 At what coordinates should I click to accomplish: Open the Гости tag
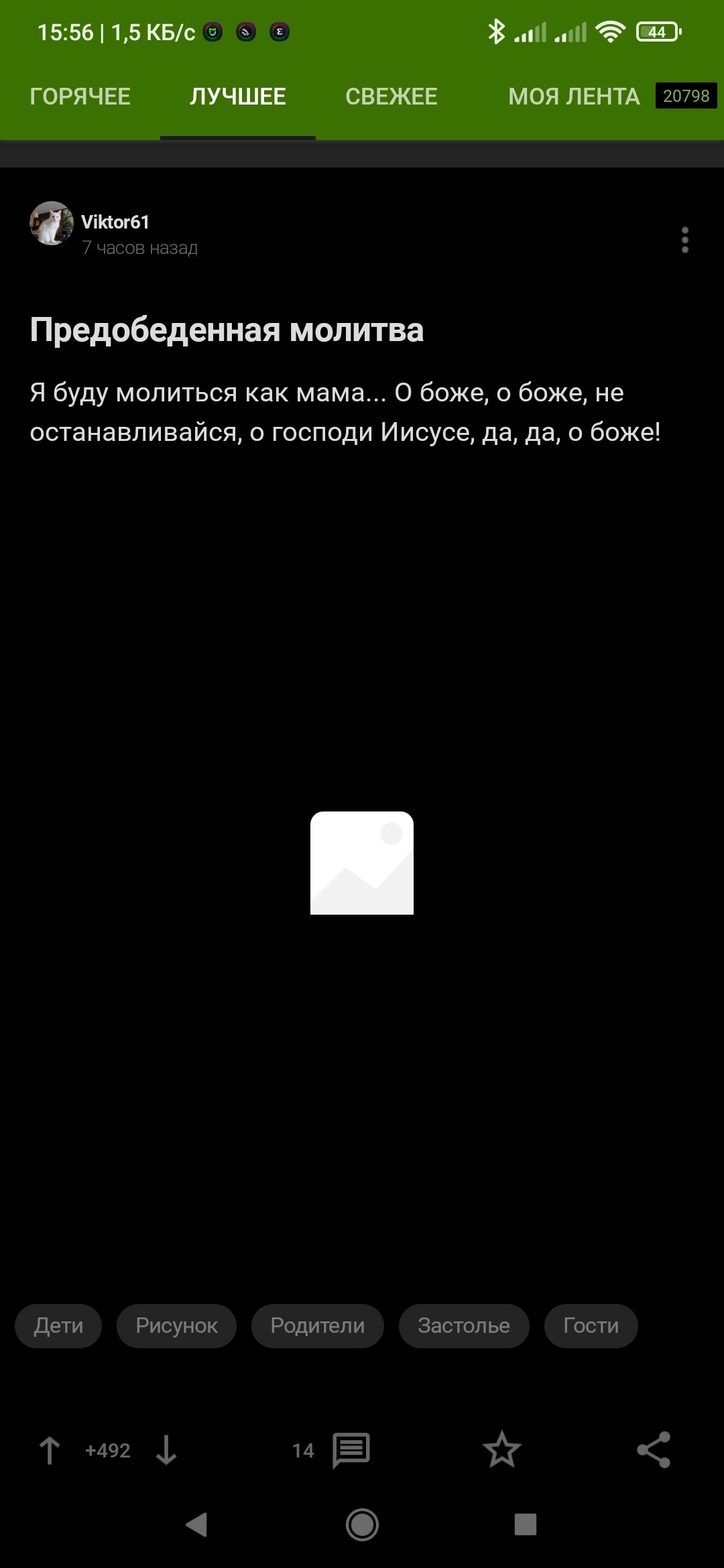point(591,1325)
